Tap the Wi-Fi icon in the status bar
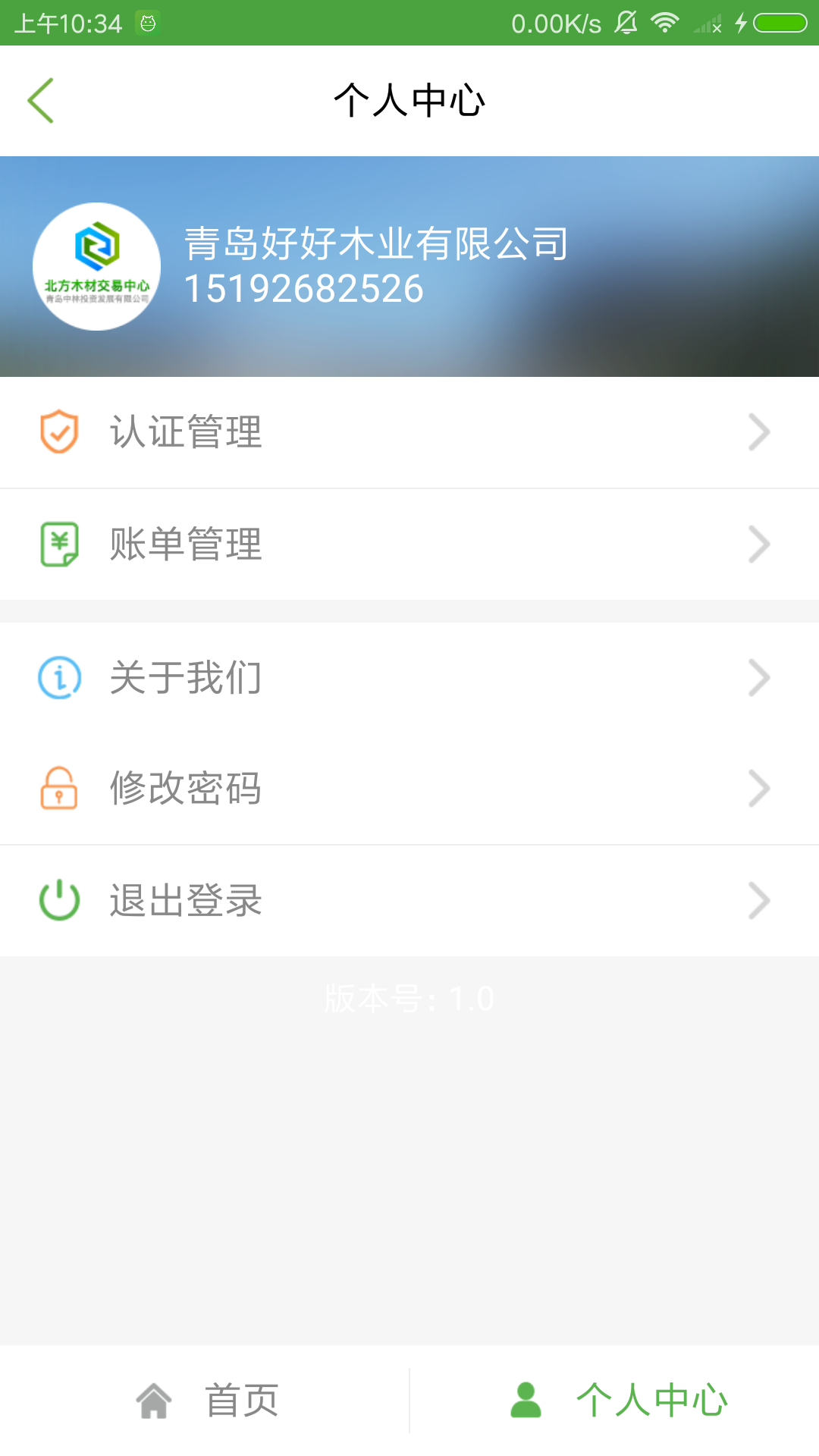This screenshot has width=819, height=1456. coord(666,23)
